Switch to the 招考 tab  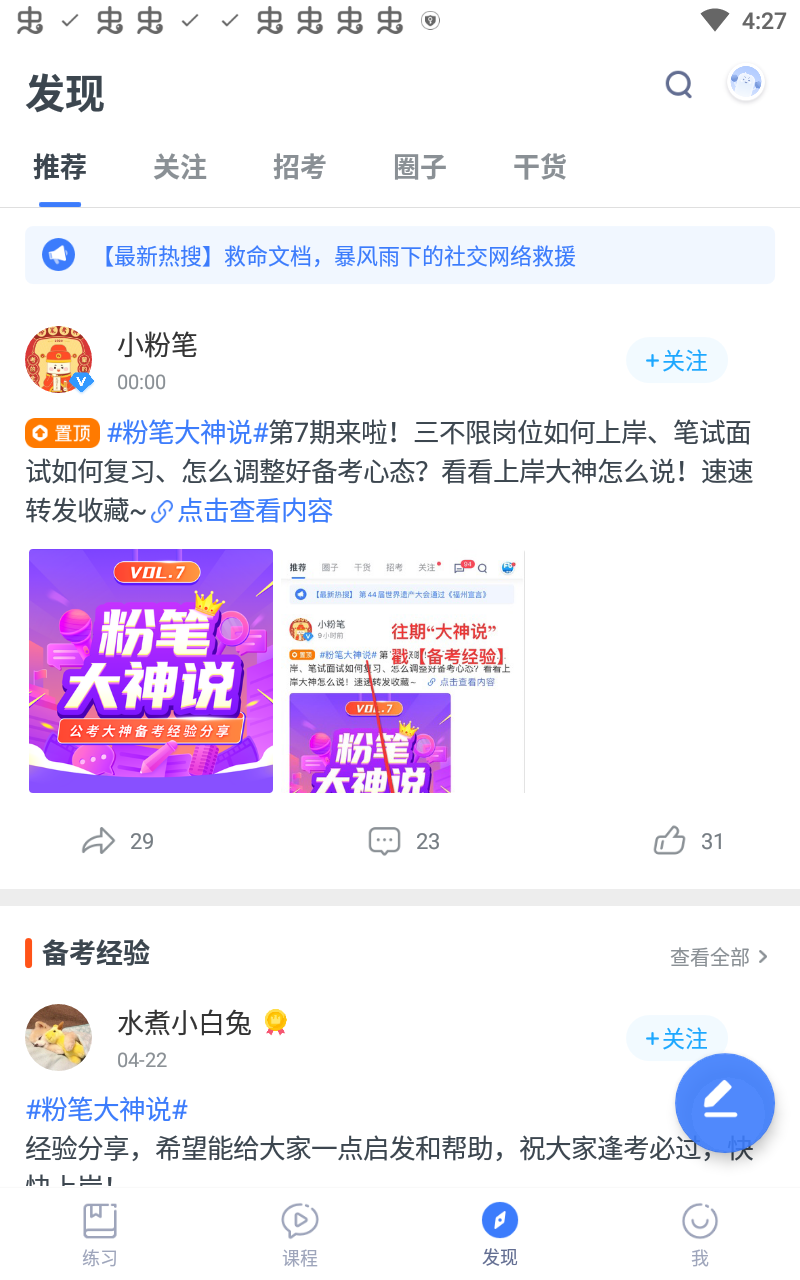(299, 167)
